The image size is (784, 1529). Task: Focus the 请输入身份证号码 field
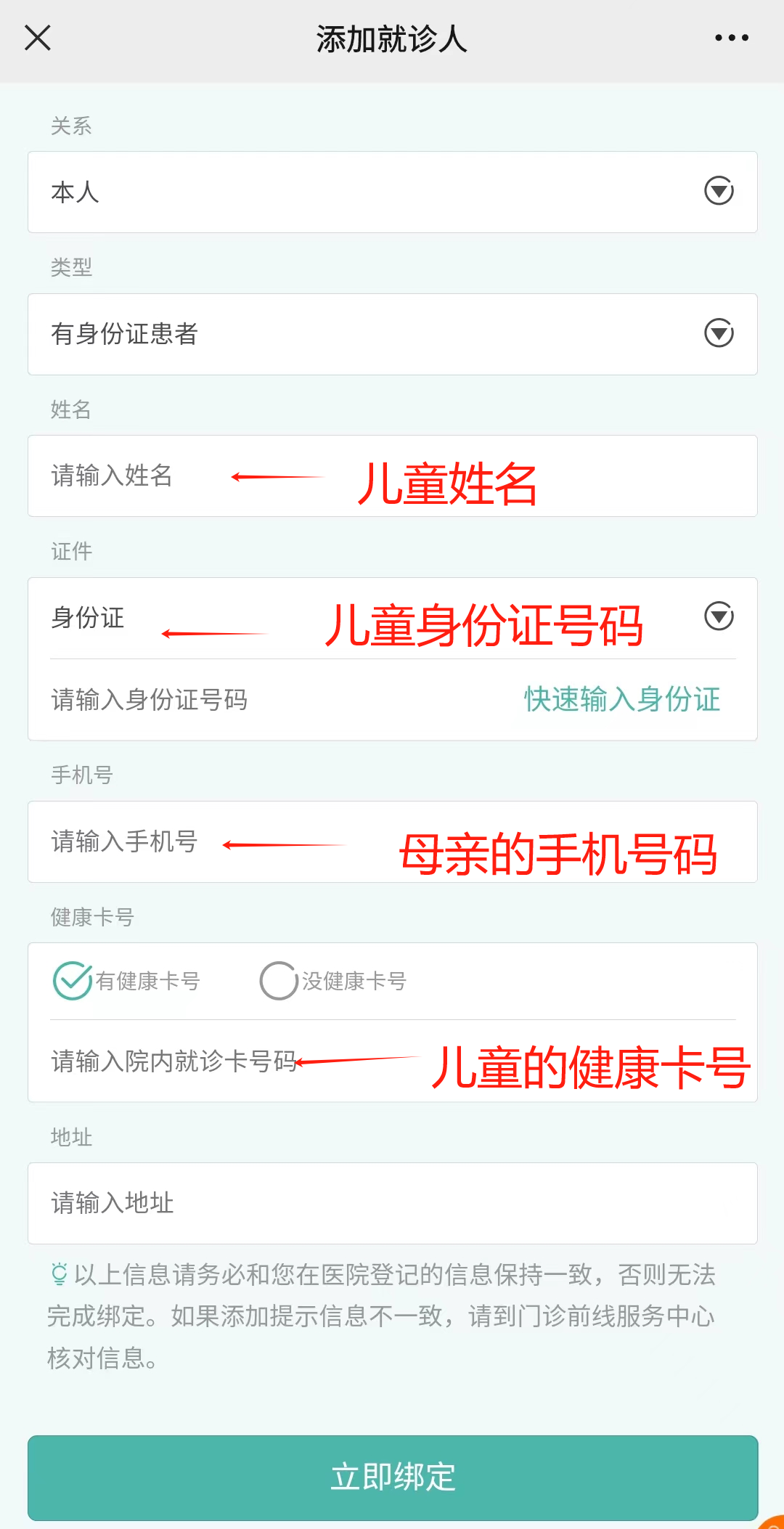click(276, 700)
